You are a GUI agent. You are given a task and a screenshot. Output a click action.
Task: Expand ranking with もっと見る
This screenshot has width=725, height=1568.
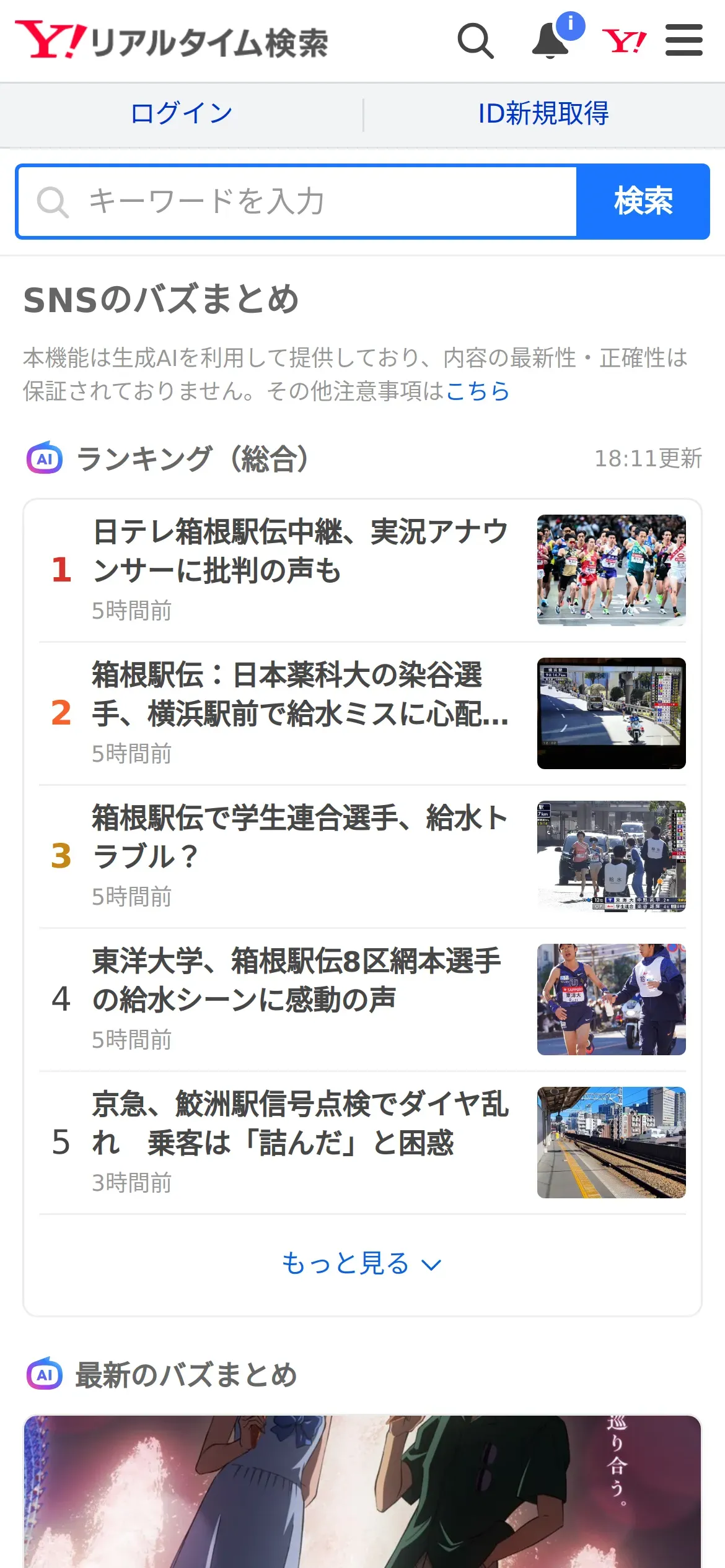pos(362,1263)
